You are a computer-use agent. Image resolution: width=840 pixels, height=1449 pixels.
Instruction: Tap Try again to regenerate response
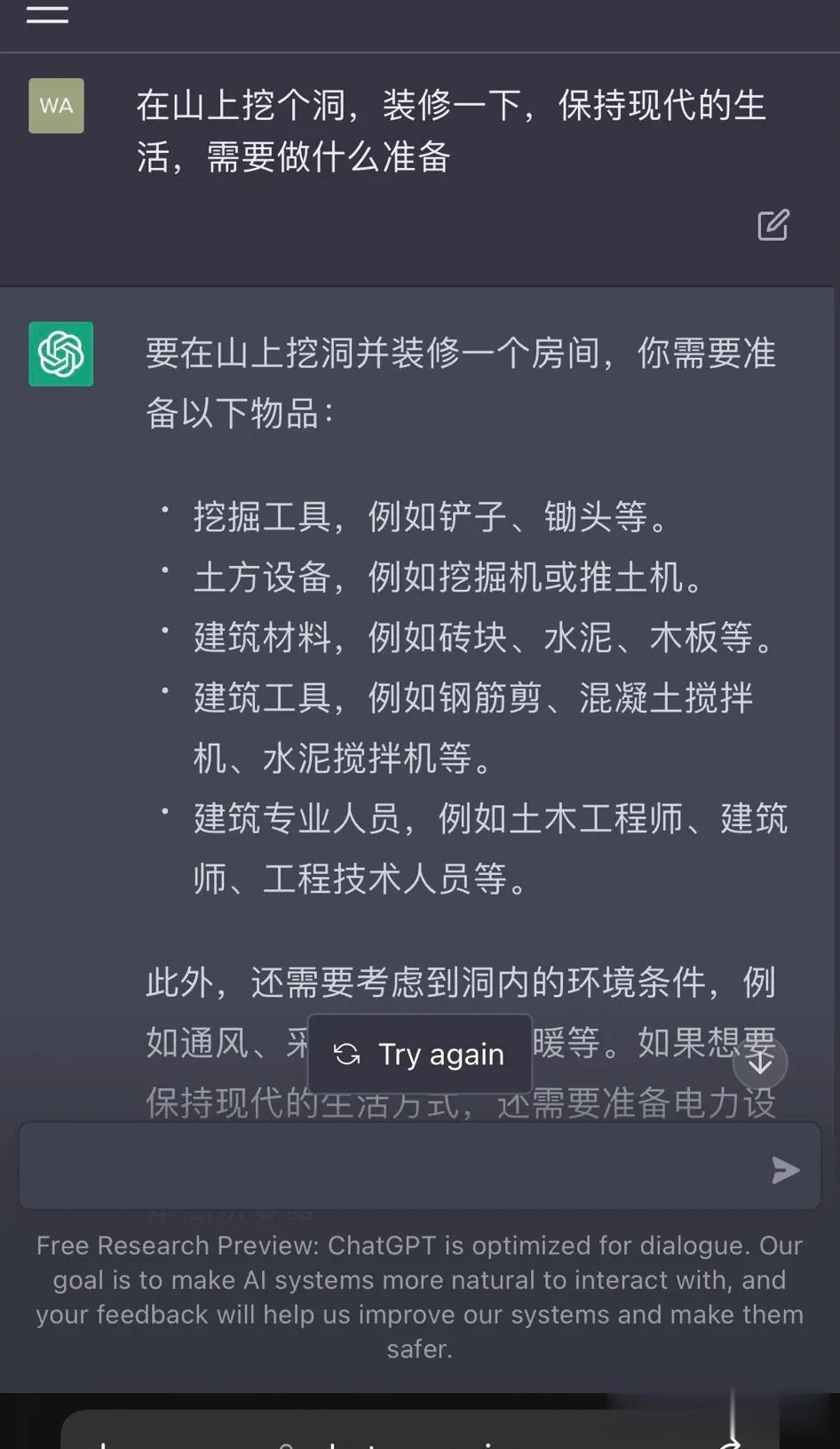tap(419, 1055)
